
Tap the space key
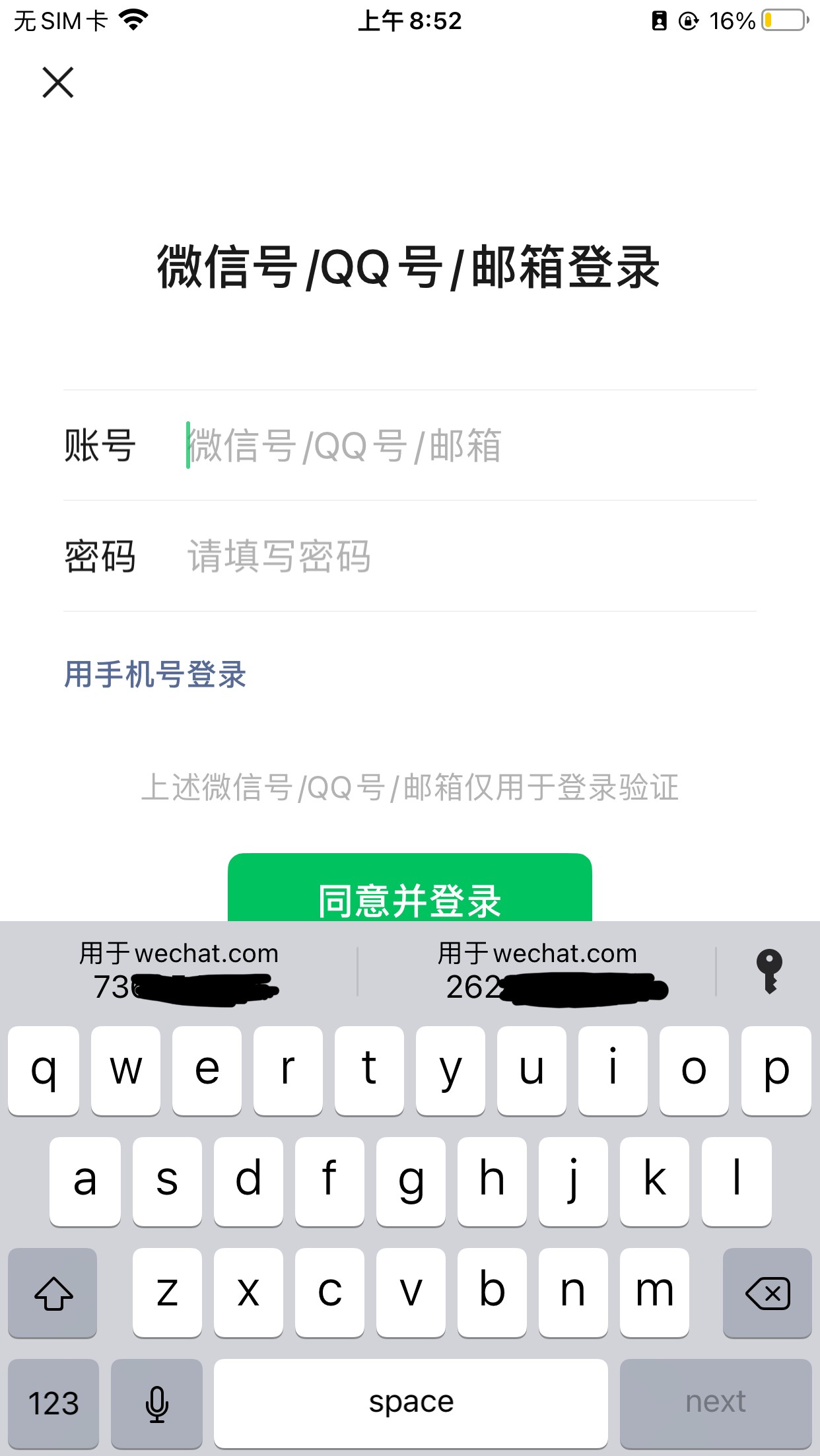pos(411,1403)
